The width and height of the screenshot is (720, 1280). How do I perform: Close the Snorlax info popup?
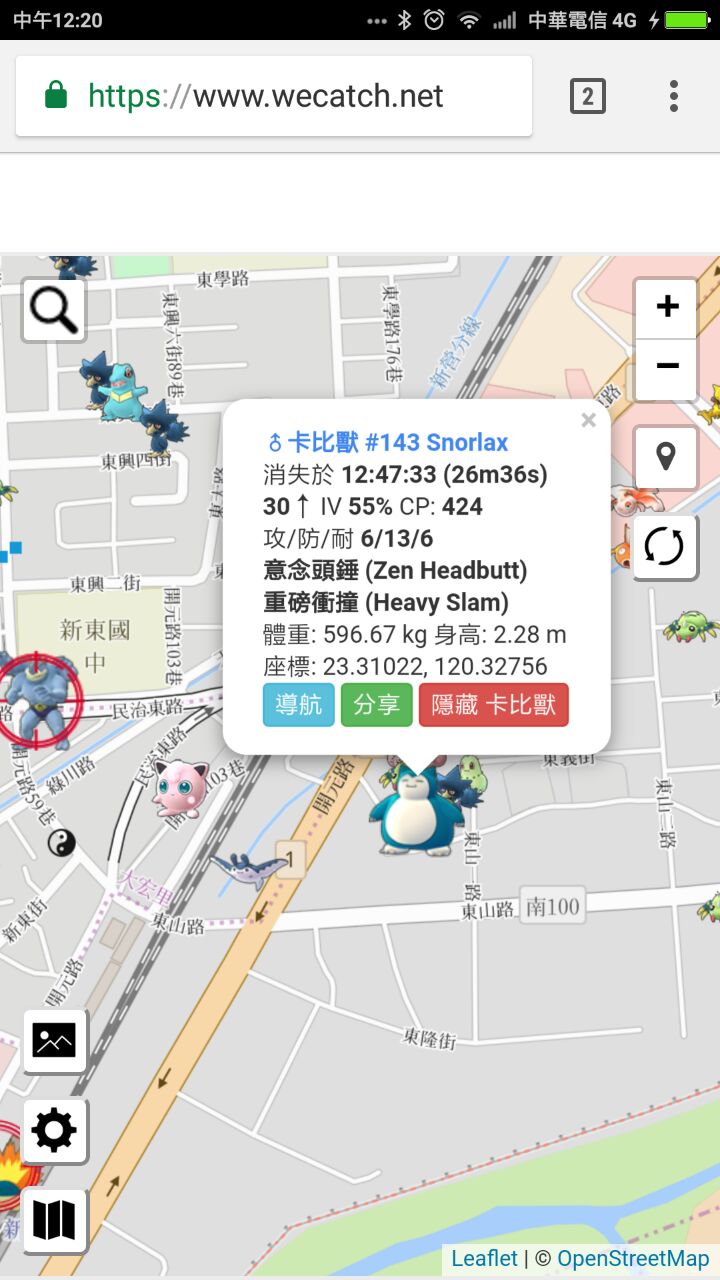(589, 421)
